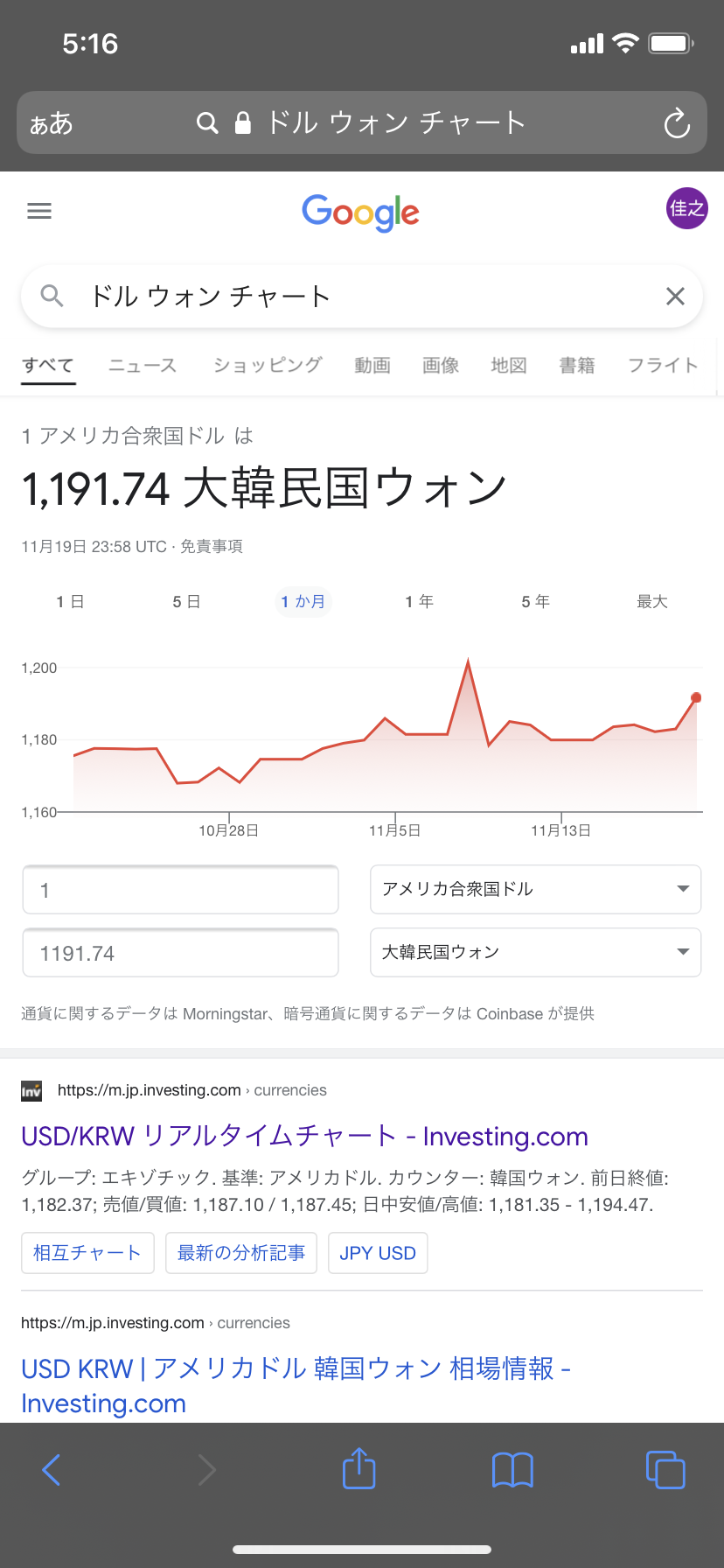Viewport: 724px width, 1568px height.
Task: Select the 1 日 chart range
Action: 70,602
